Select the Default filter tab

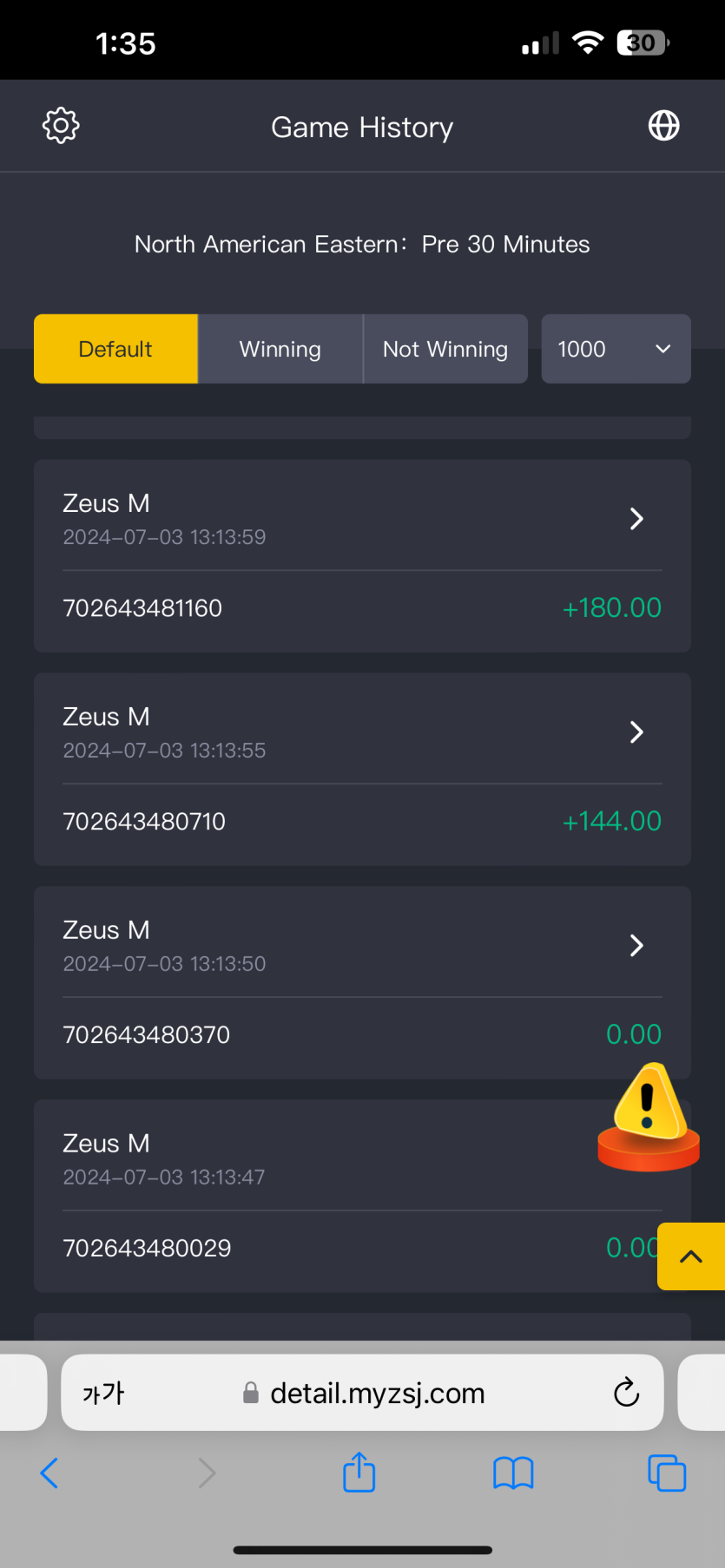(x=115, y=349)
